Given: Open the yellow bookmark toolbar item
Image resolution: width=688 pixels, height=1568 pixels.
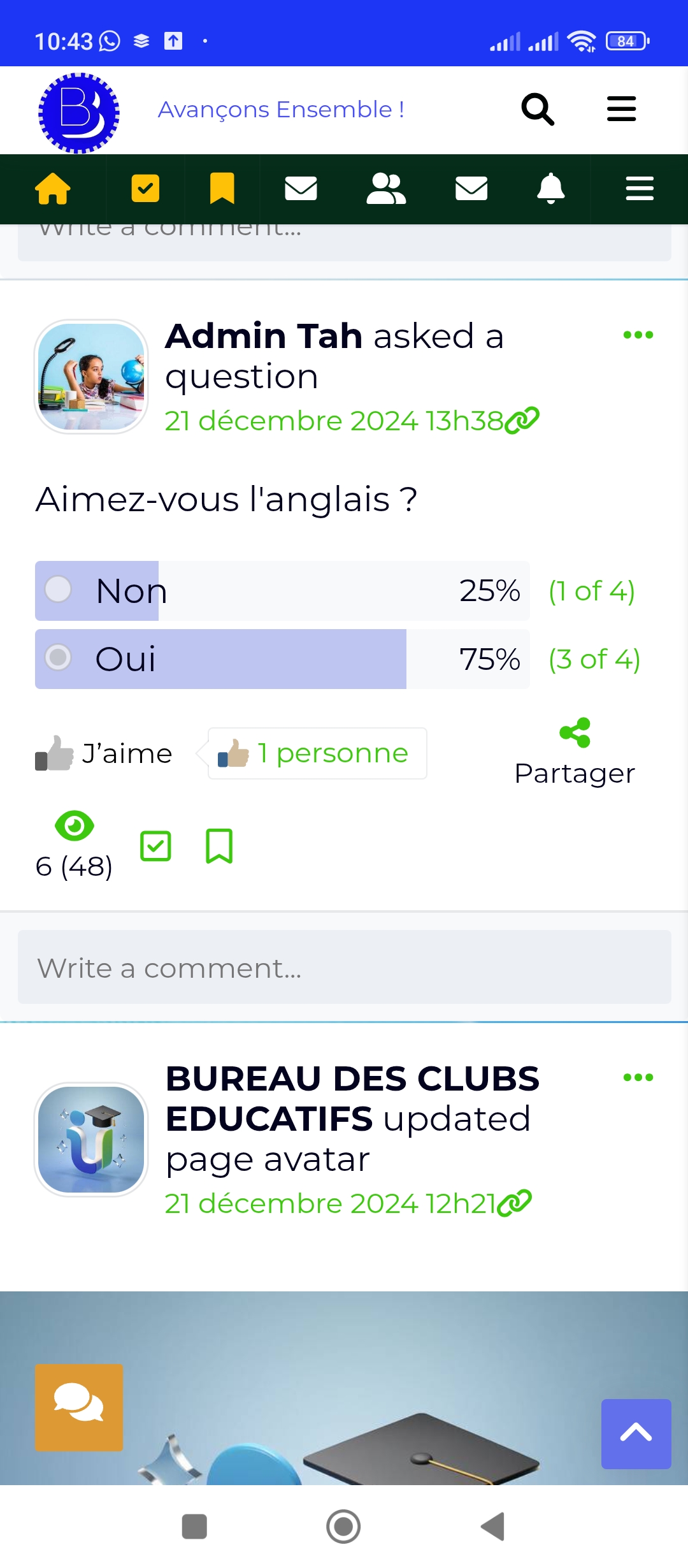Looking at the screenshot, I should 222,189.
